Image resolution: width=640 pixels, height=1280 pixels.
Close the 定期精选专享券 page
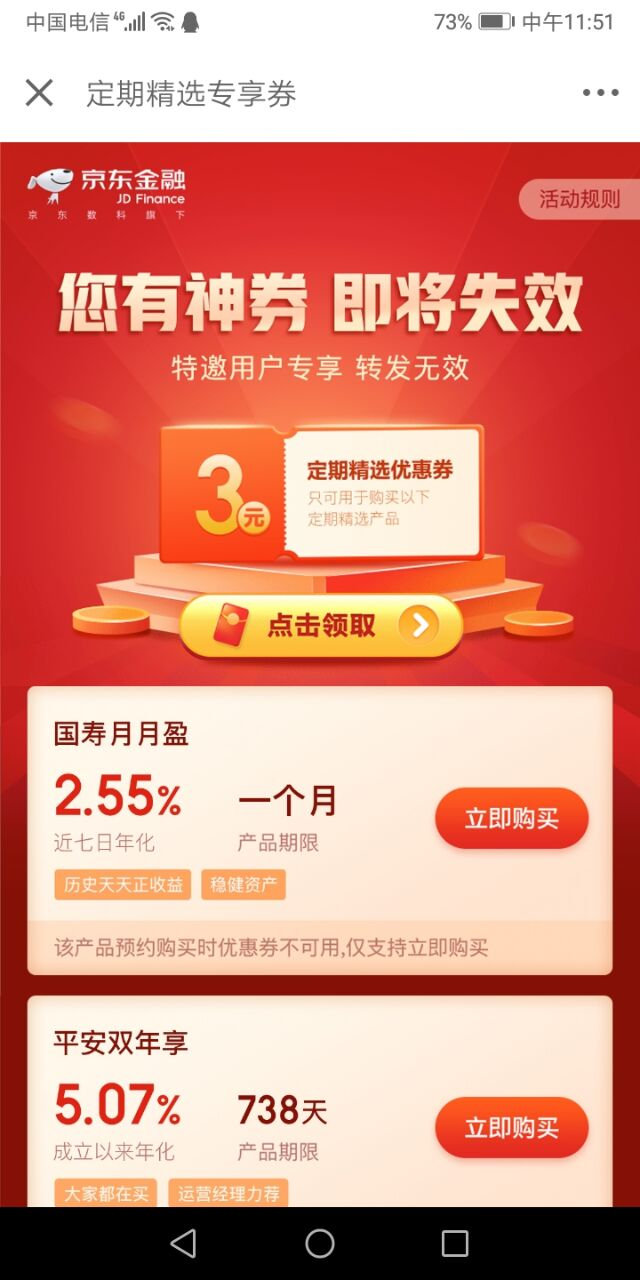[x=39, y=93]
